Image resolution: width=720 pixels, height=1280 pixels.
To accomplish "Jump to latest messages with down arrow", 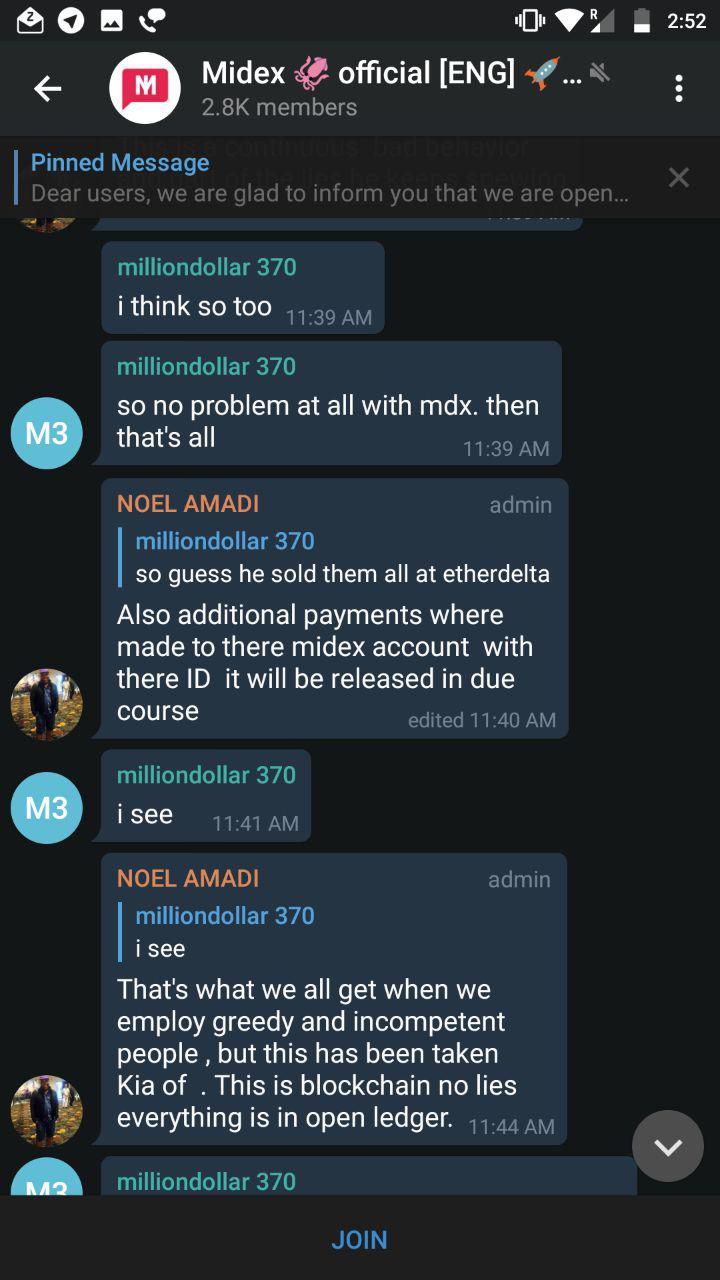I will (667, 1146).
